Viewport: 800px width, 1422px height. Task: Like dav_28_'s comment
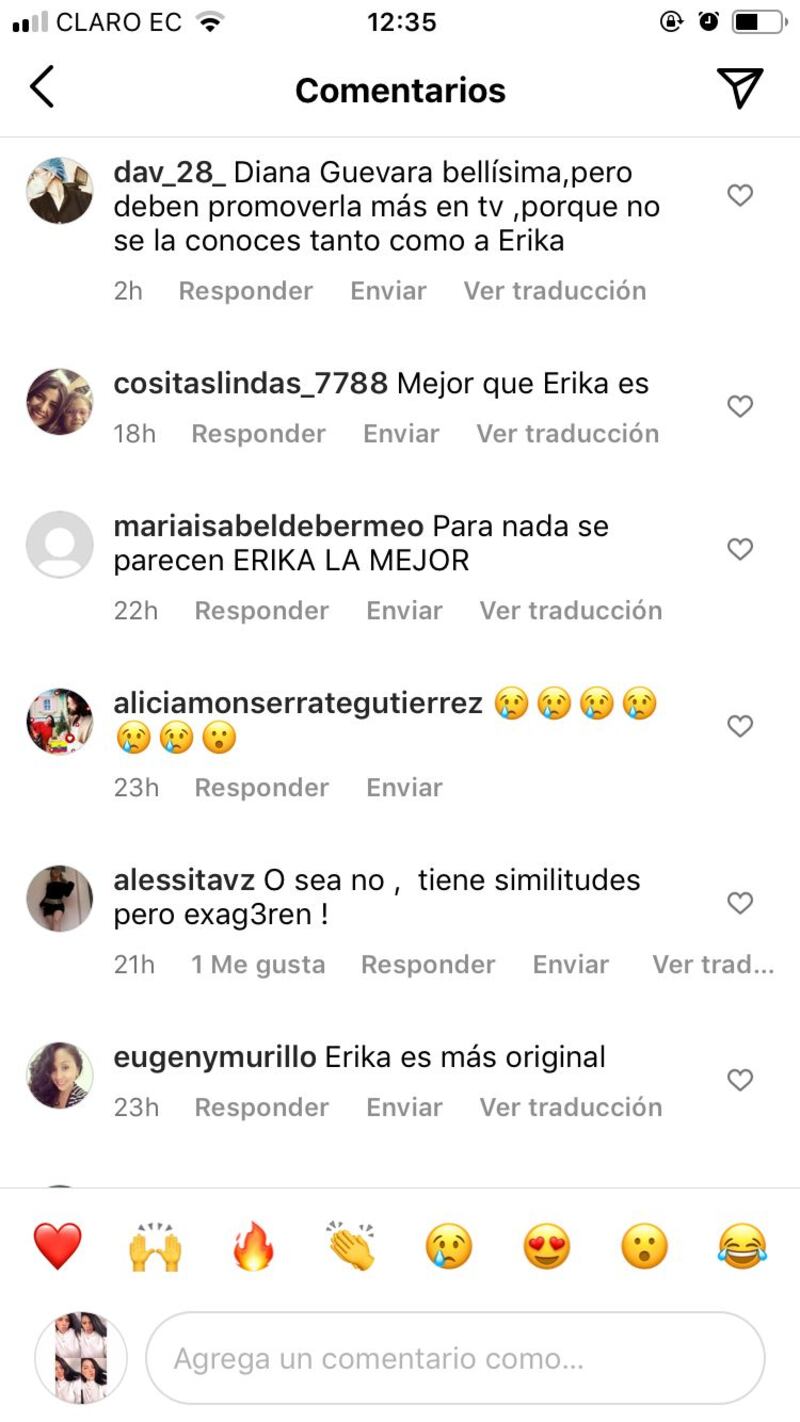click(739, 196)
